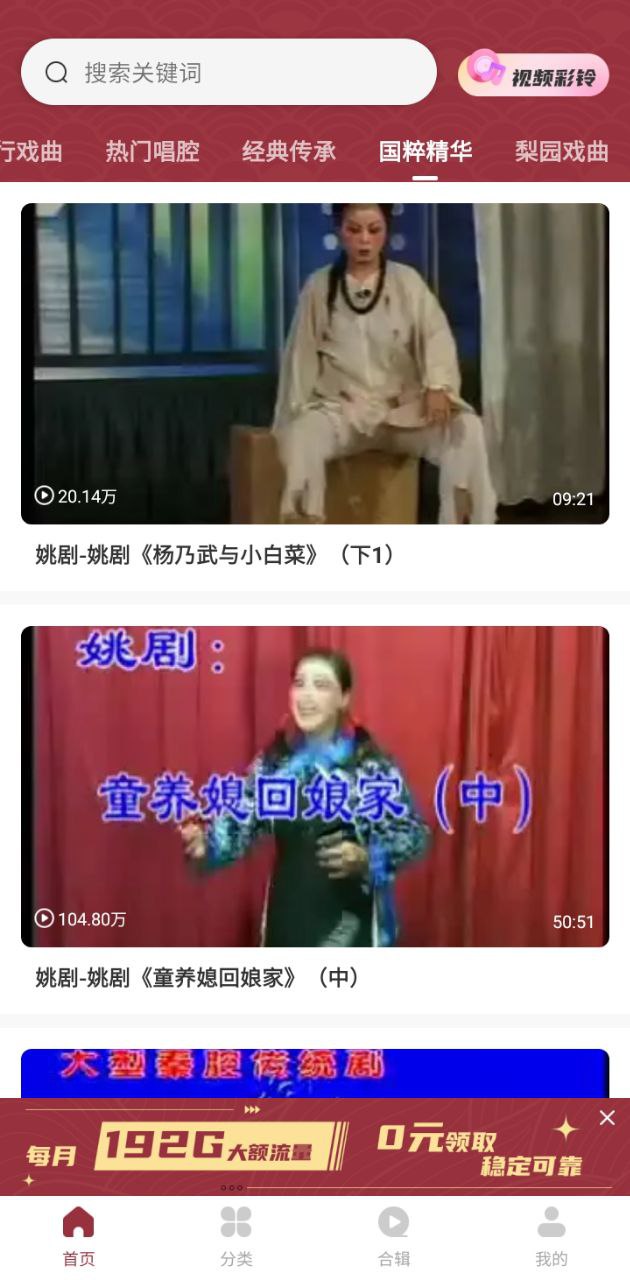Switch to the 热门唱腔 tab
The width and height of the screenshot is (630, 1280).
click(x=153, y=151)
